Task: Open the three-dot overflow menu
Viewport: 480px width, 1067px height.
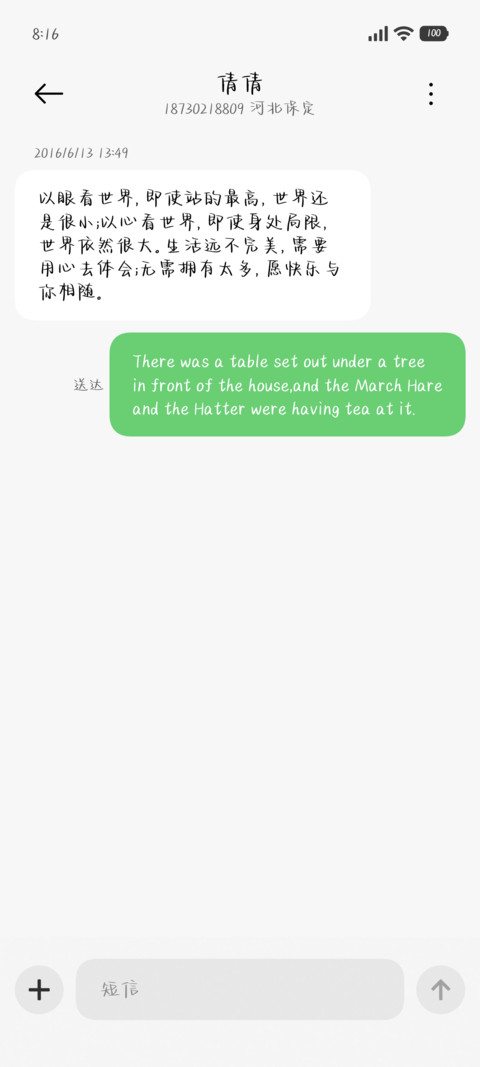Action: 430,94
